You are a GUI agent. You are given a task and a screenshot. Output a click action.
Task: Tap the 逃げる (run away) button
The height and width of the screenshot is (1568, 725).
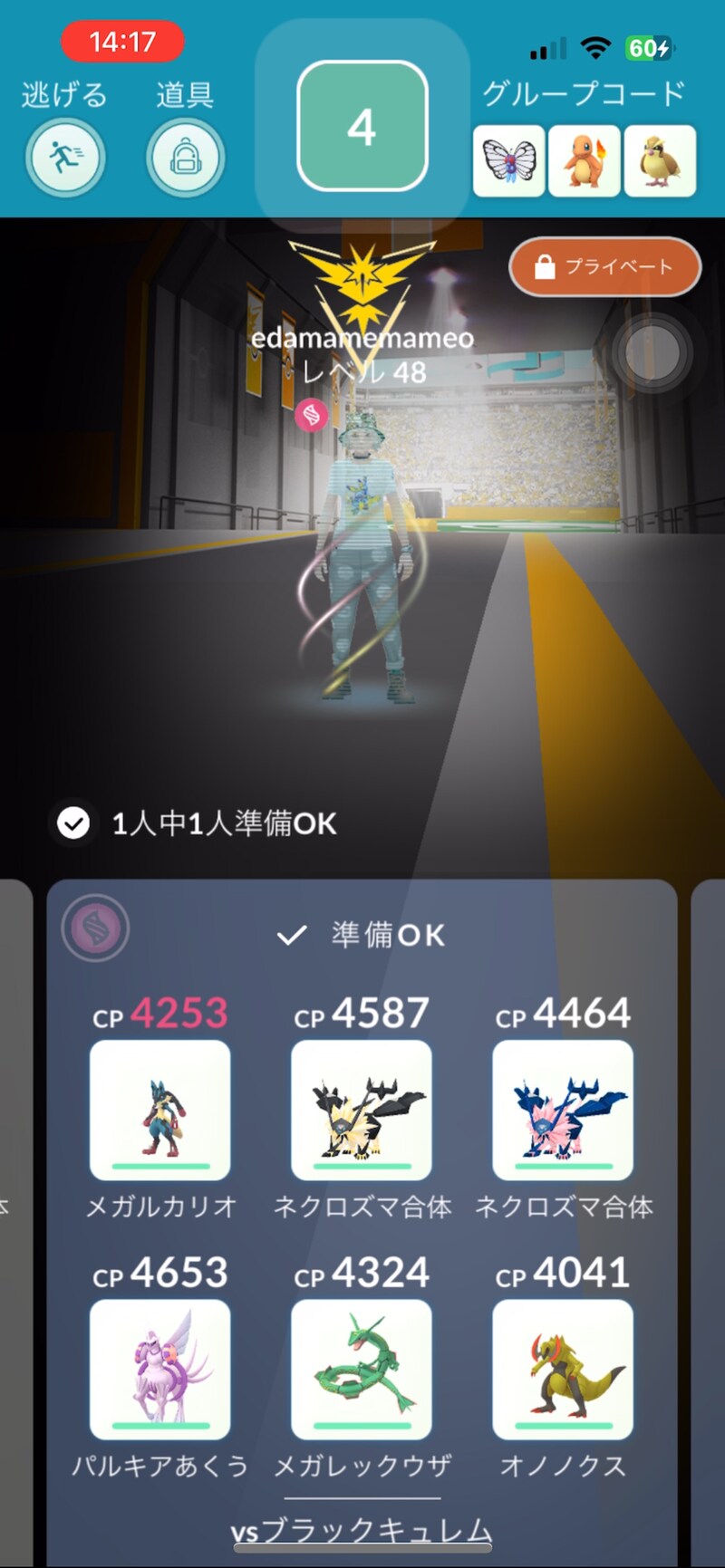click(x=64, y=158)
